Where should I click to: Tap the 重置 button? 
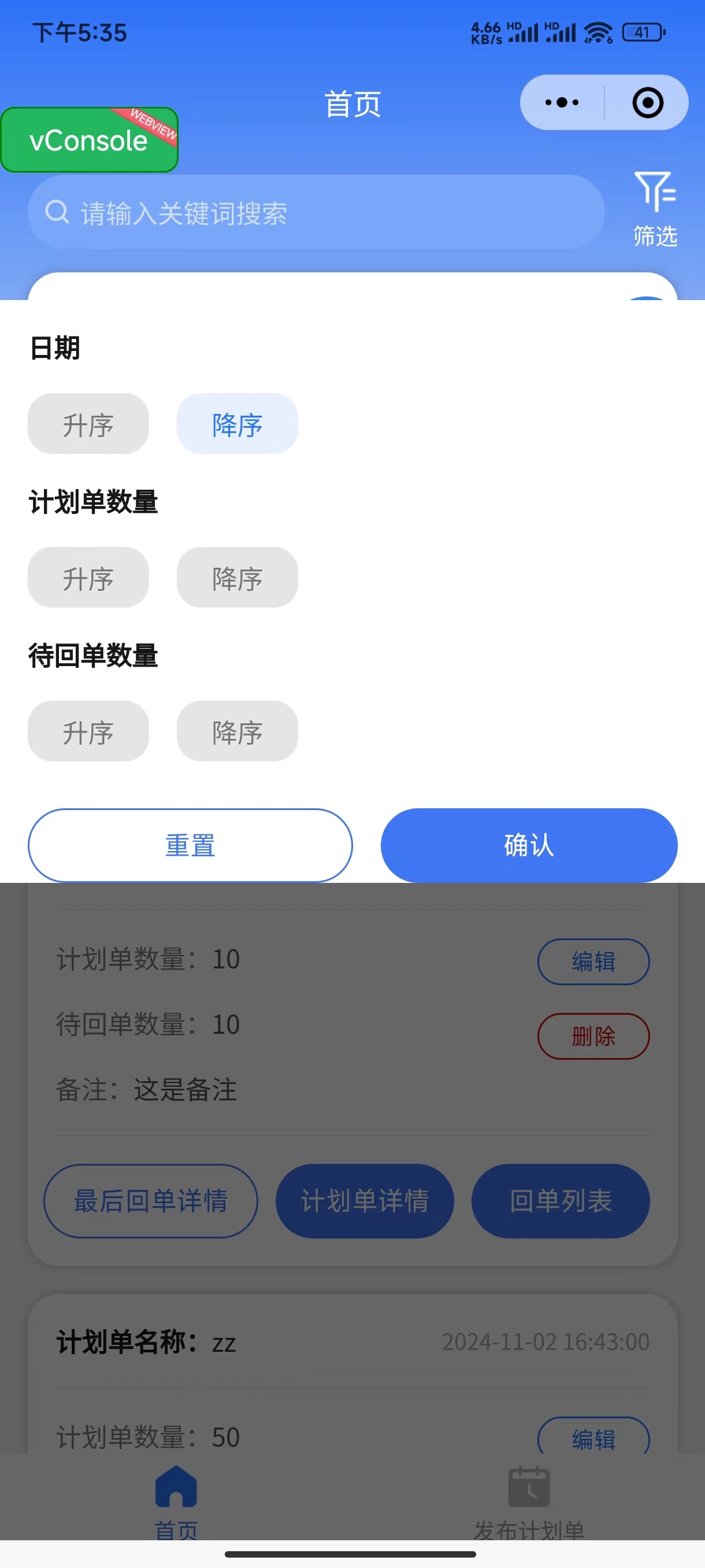click(190, 845)
